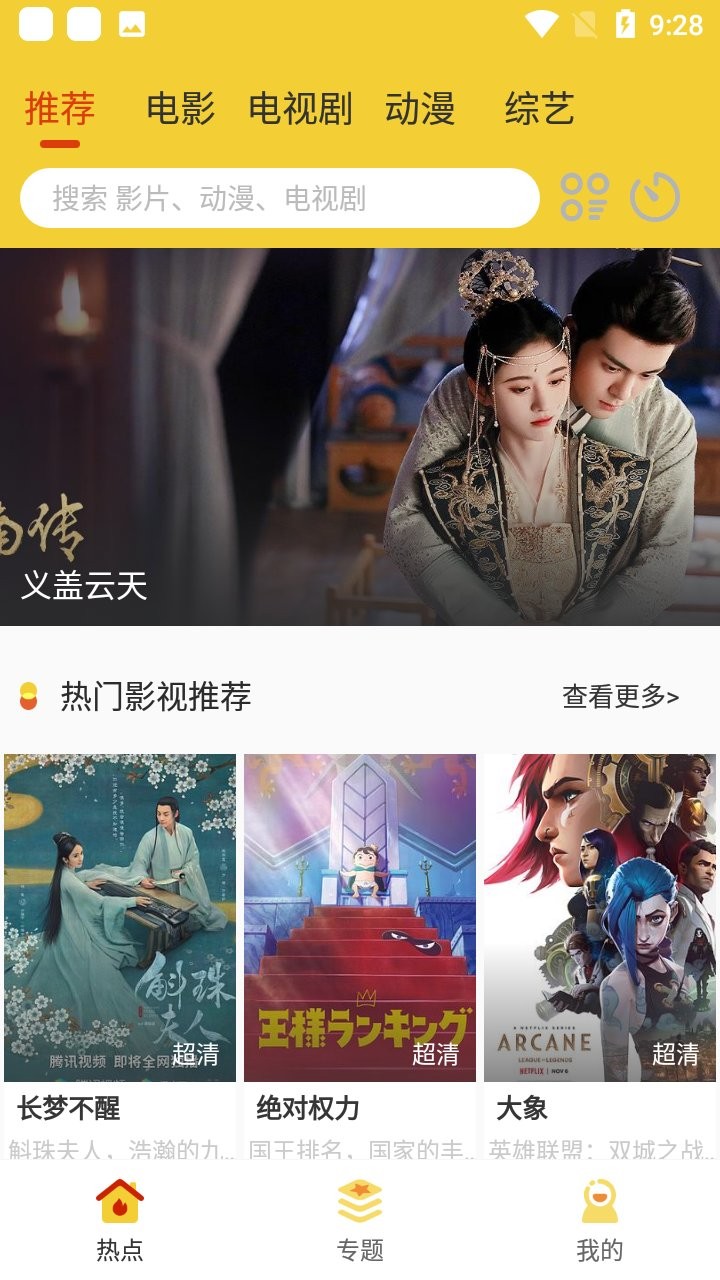This screenshot has width=720, height=1280.
Task: Tap the search box for 影片、动漫、电视剧
Action: tap(280, 198)
